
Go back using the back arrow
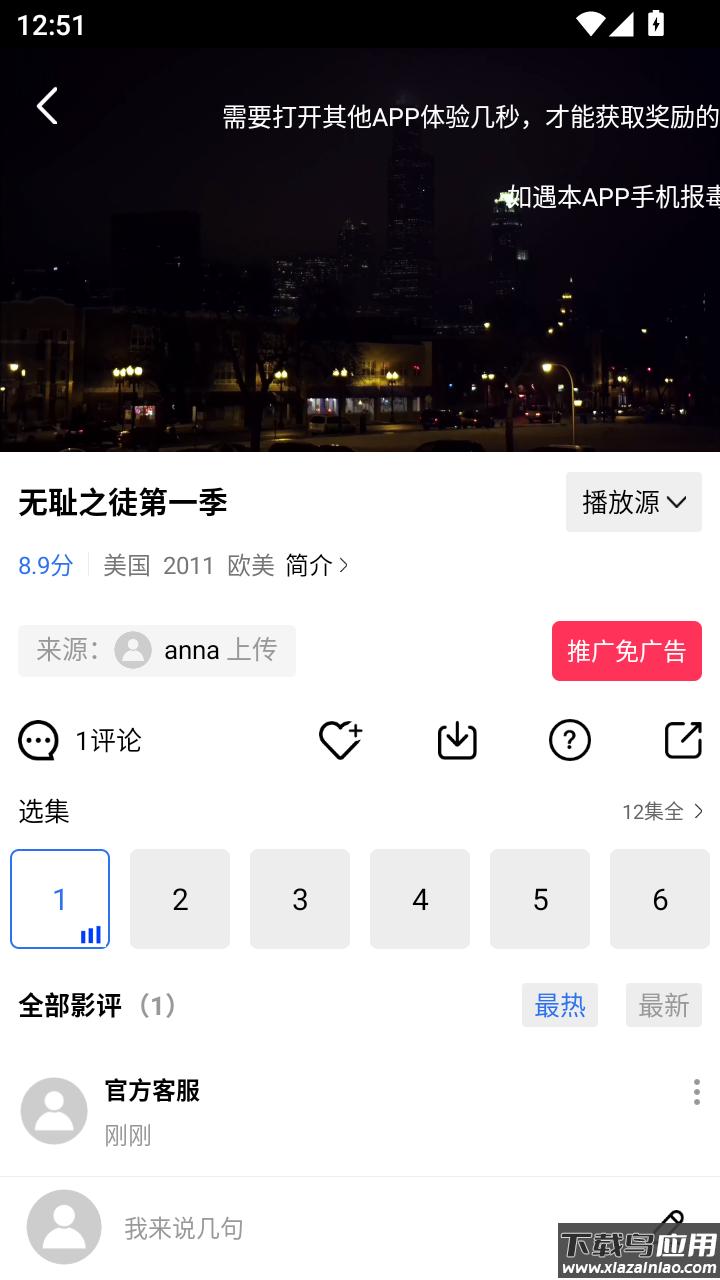(47, 105)
